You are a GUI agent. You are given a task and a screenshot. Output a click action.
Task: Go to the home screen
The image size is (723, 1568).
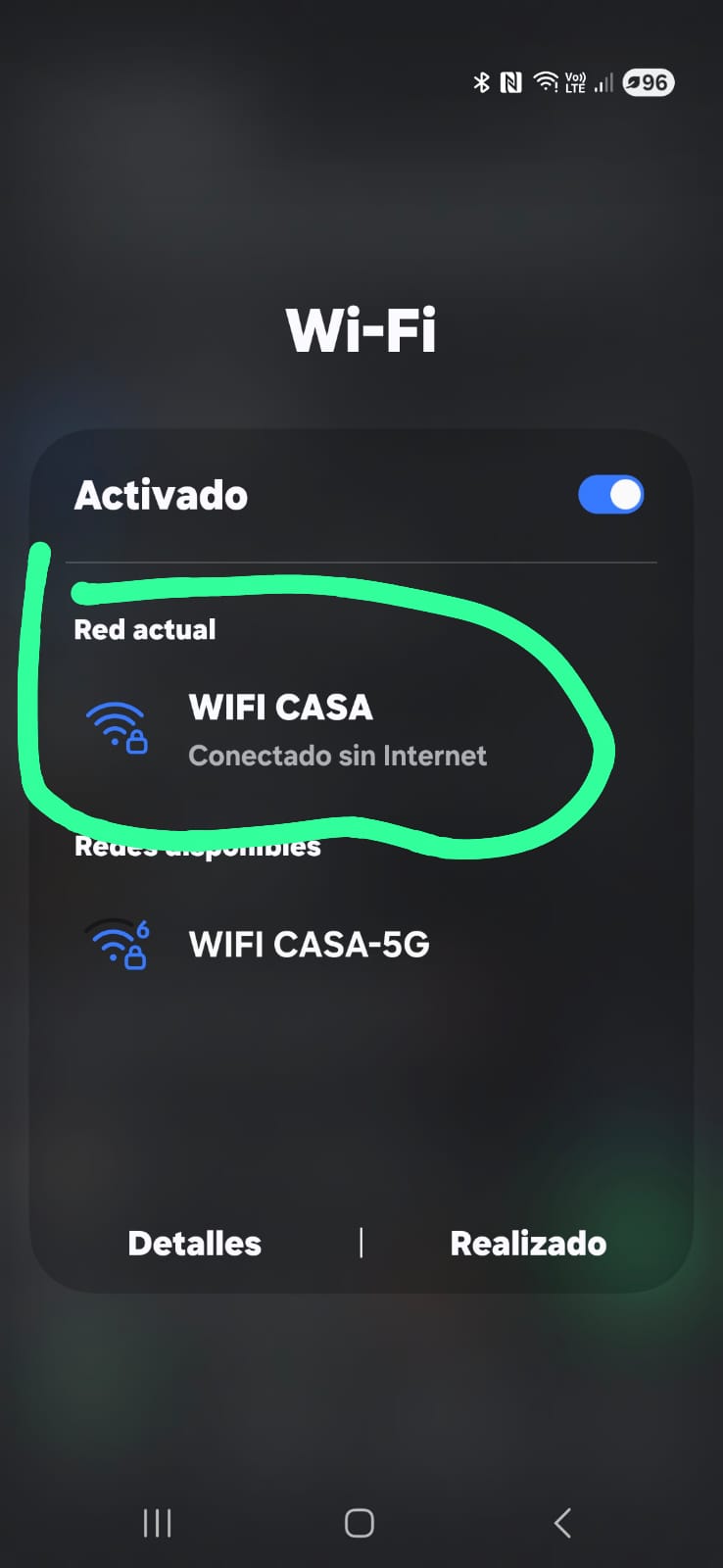point(360,1523)
